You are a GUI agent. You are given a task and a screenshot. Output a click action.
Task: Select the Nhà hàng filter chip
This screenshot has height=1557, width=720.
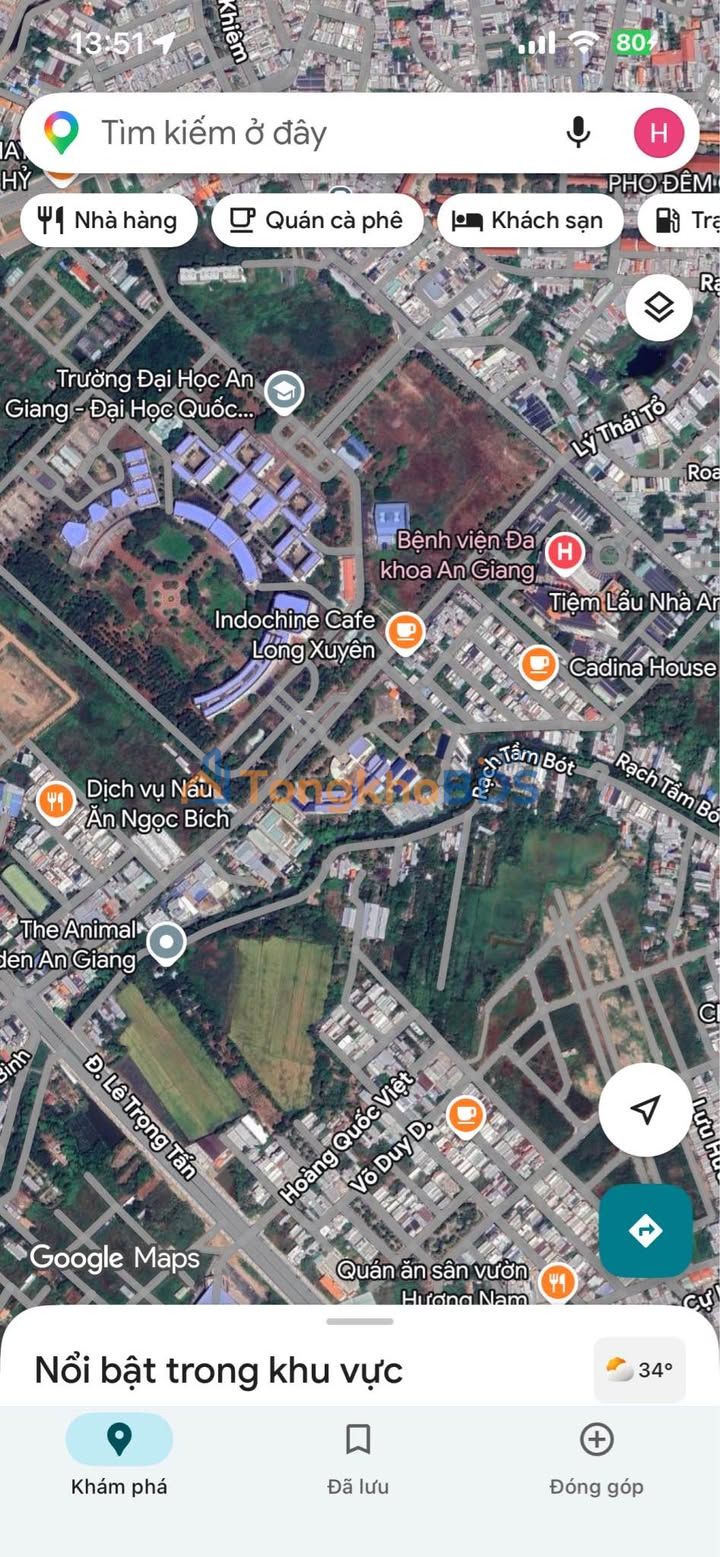click(x=109, y=221)
